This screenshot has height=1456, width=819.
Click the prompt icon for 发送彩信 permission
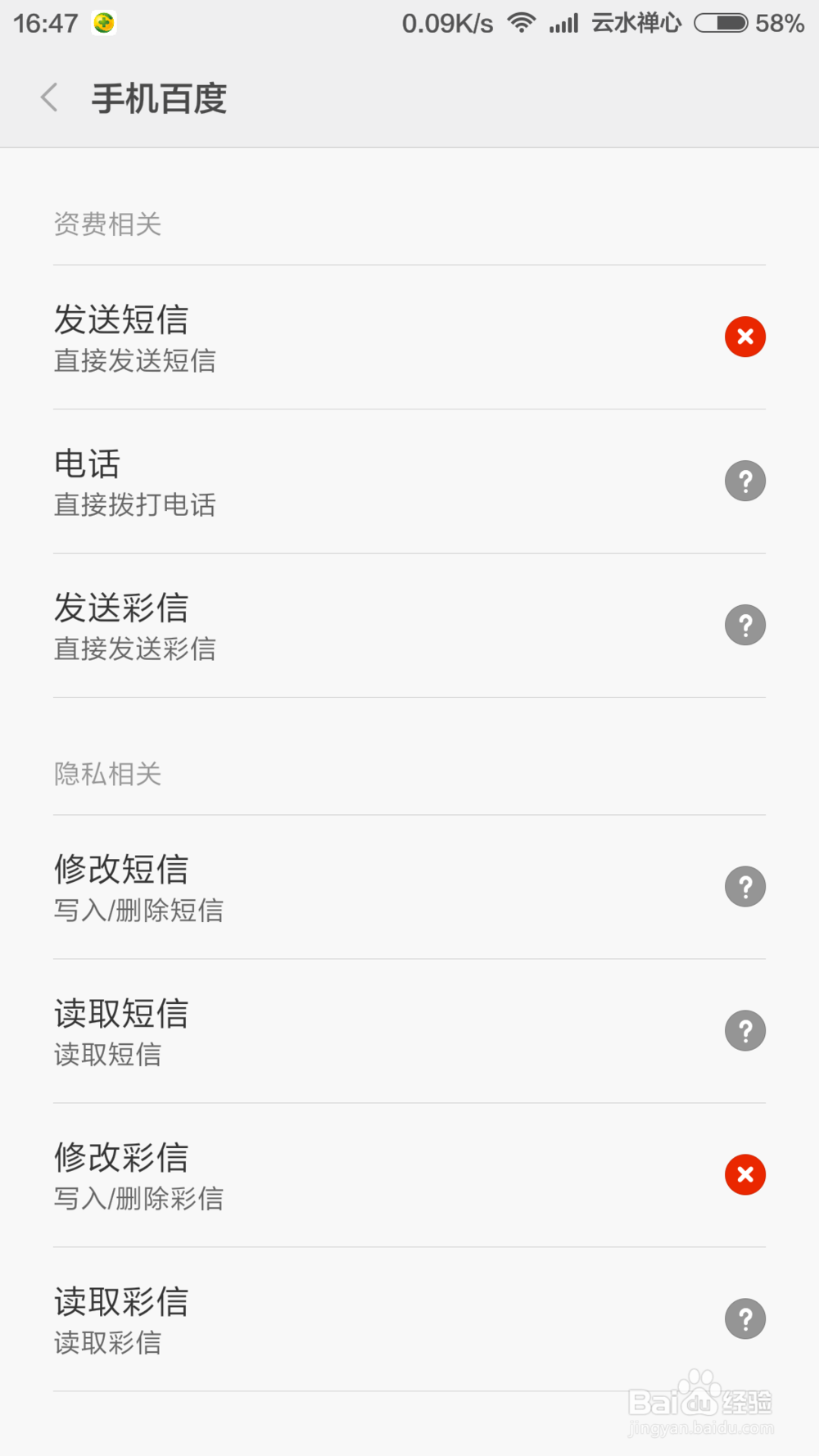pyautogui.click(x=744, y=625)
